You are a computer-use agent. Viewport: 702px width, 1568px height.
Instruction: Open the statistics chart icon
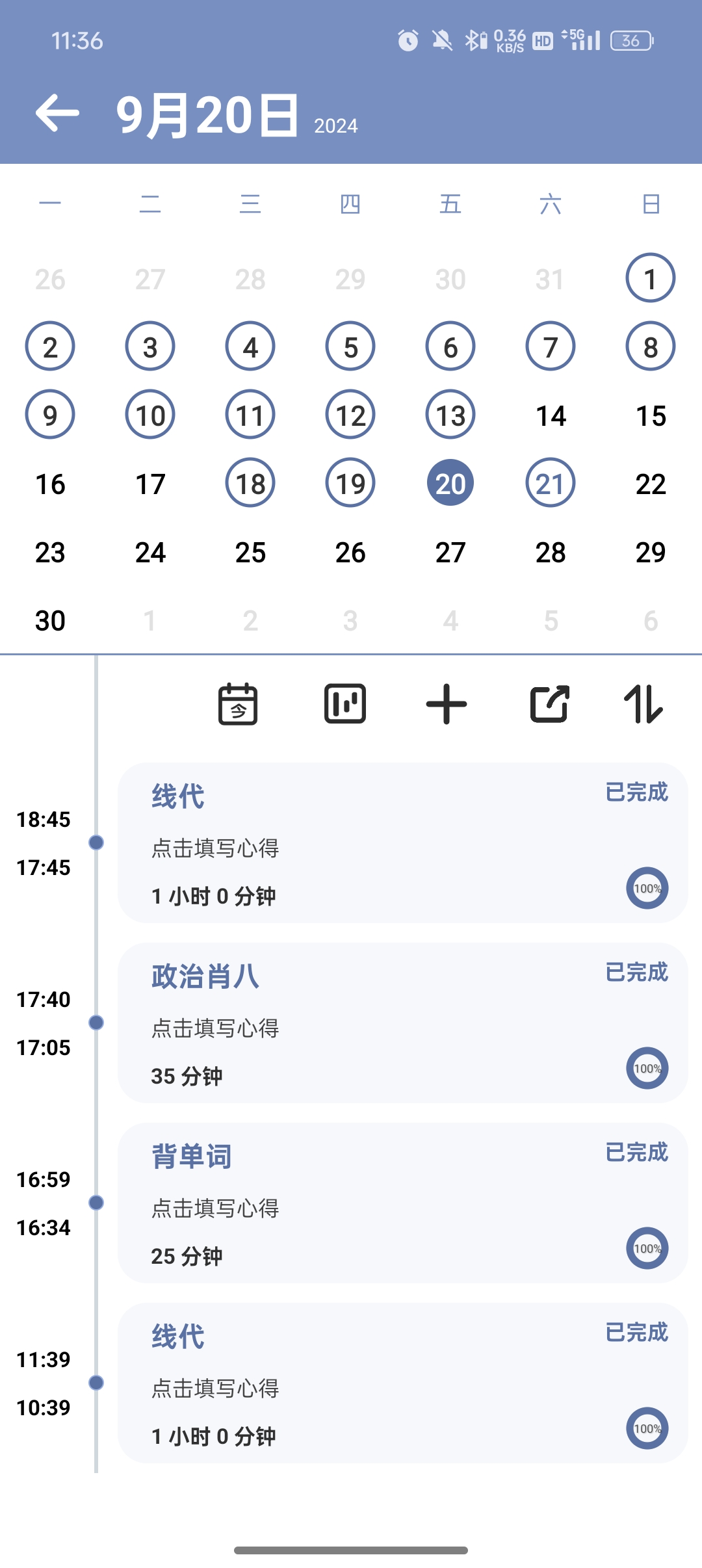tap(345, 704)
